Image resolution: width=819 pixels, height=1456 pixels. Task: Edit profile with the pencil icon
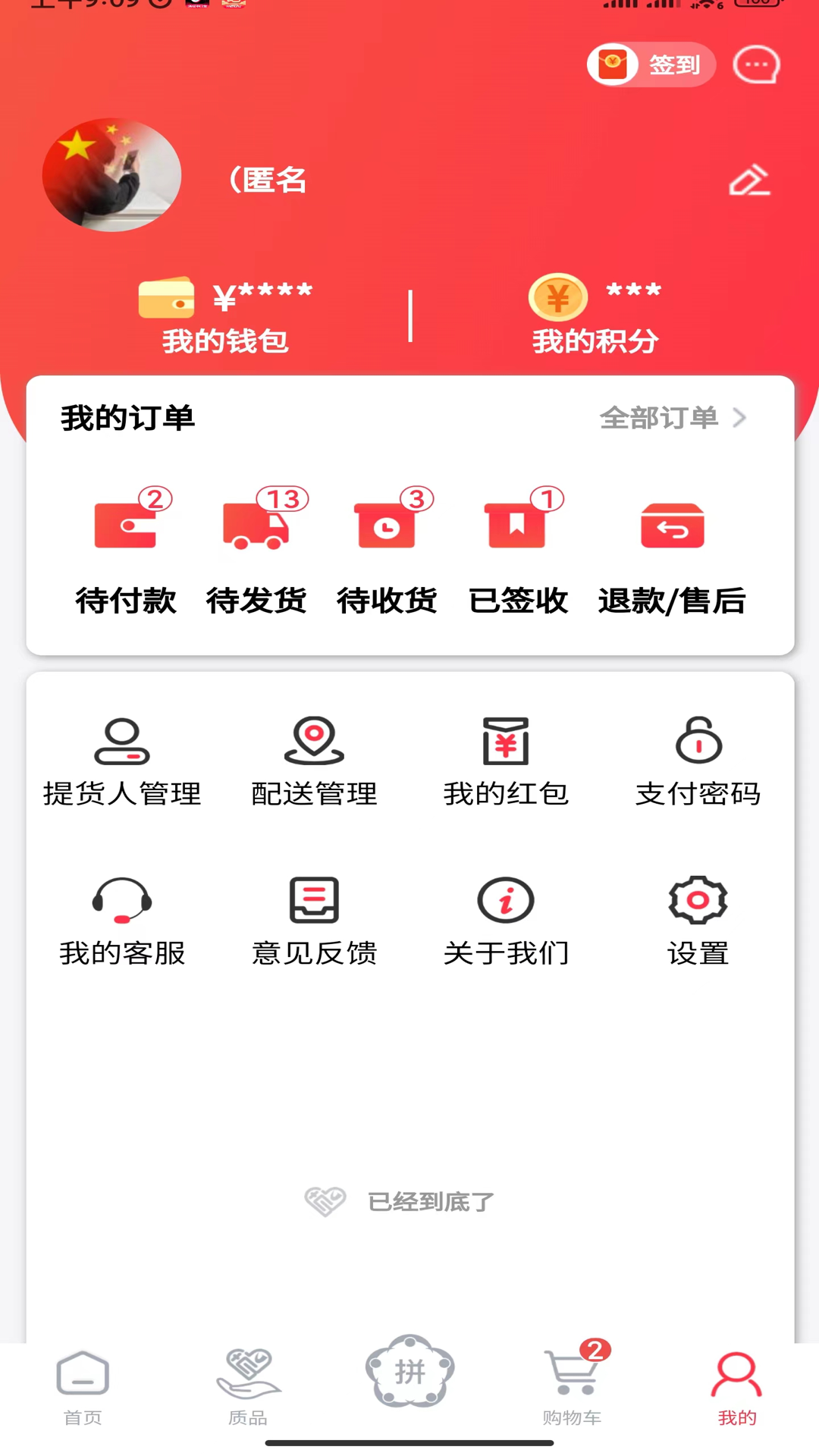click(x=749, y=180)
